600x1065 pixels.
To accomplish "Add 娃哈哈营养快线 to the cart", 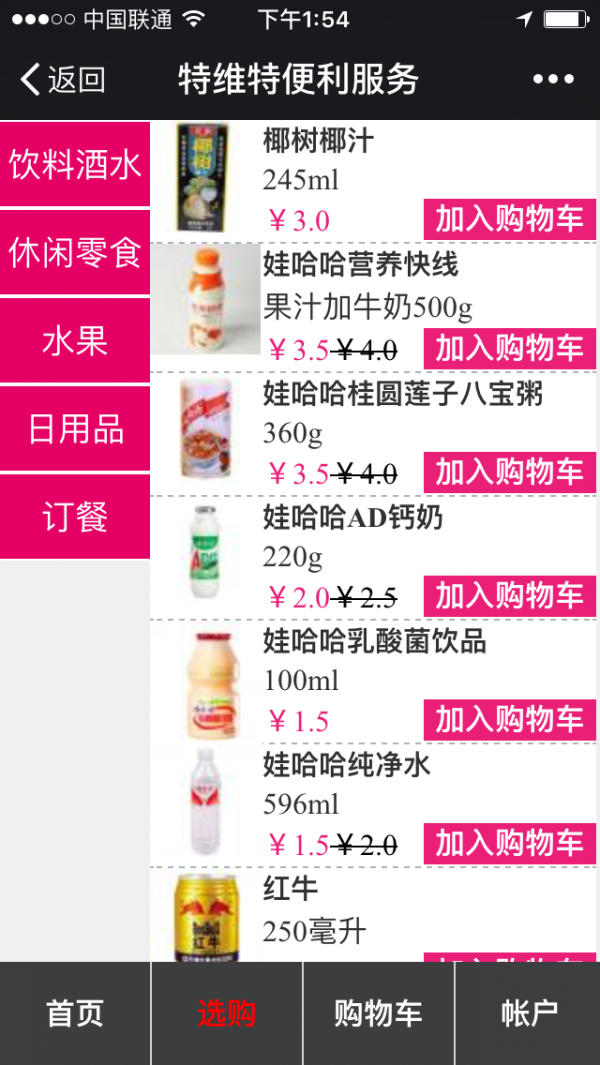I will 509,348.
